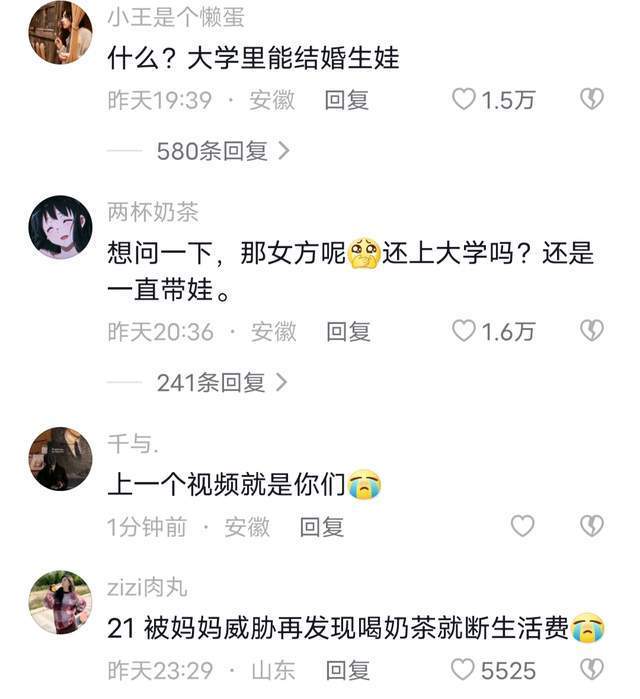This screenshot has height=699, width=640.
Task: Dislike the comment by 小王是个懒蛋
Action: pyautogui.click(x=592, y=100)
